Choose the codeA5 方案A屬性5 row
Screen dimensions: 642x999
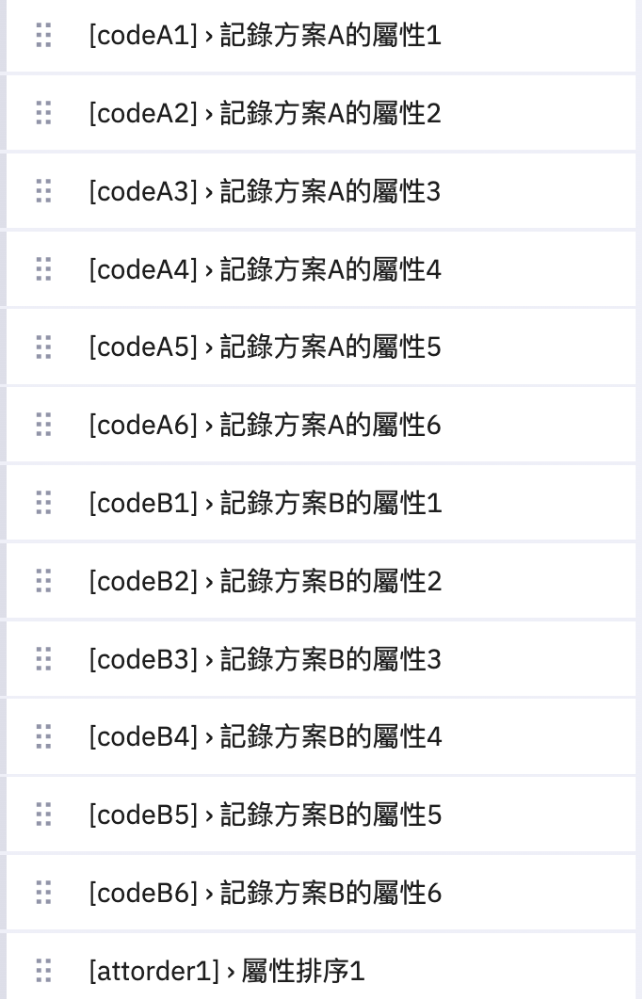[x=265, y=348]
